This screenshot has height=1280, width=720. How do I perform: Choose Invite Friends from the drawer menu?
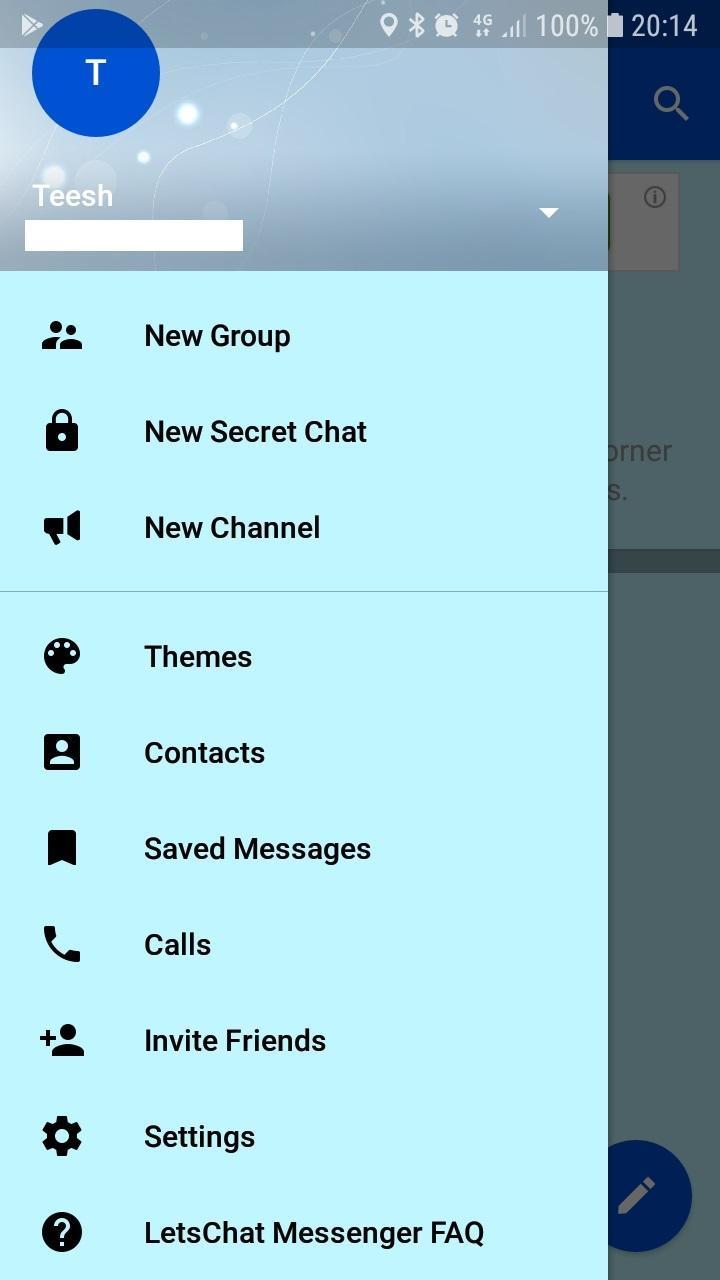[x=234, y=1040]
